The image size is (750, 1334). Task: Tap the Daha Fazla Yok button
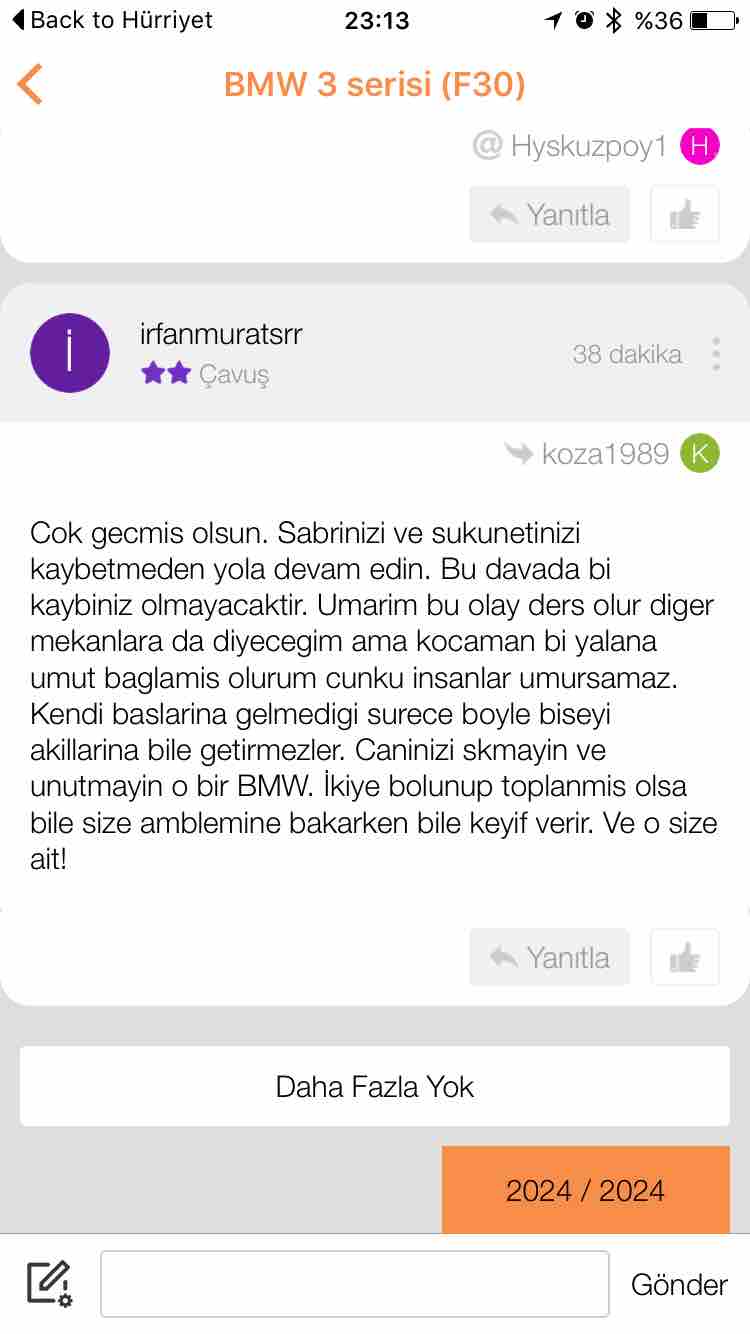(375, 1086)
